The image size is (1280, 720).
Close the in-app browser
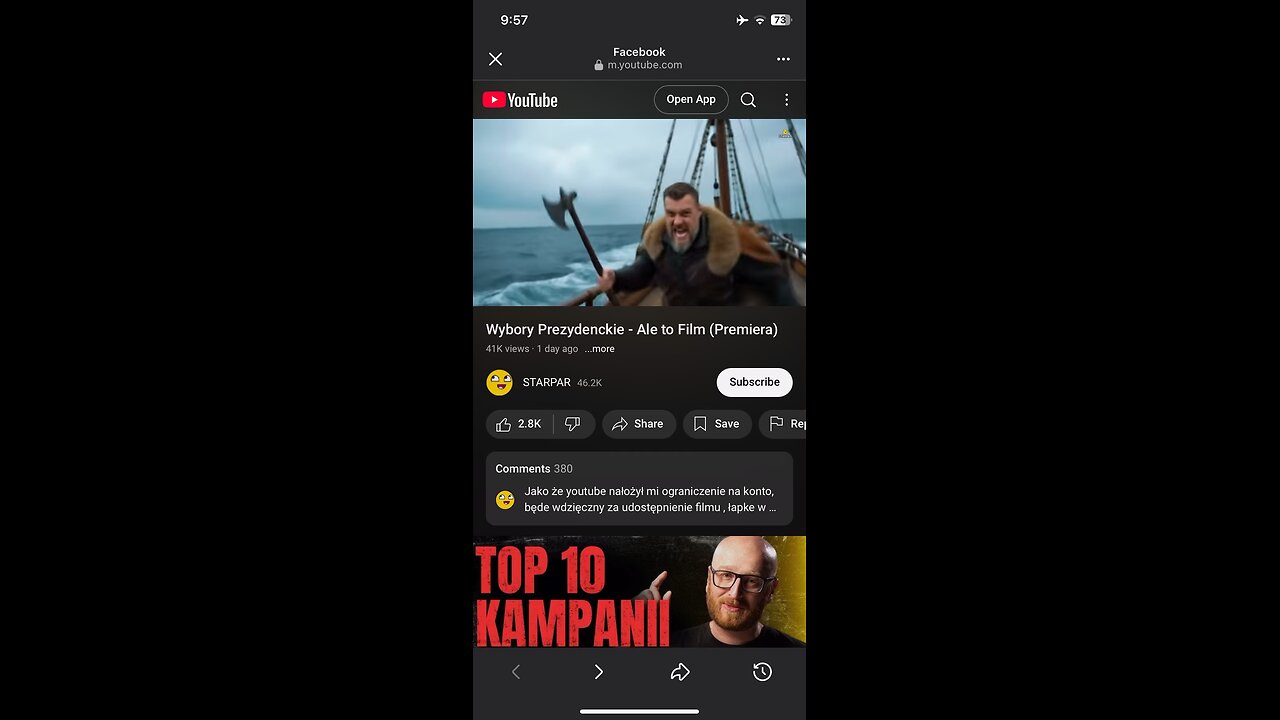click(495, 59)
